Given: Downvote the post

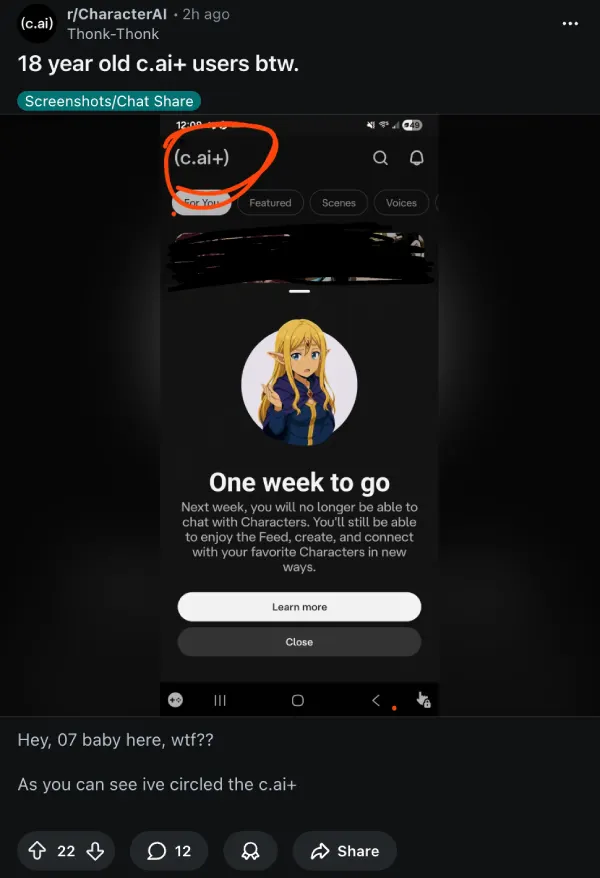Looking at the screenshot, I should tap(95, 851).
